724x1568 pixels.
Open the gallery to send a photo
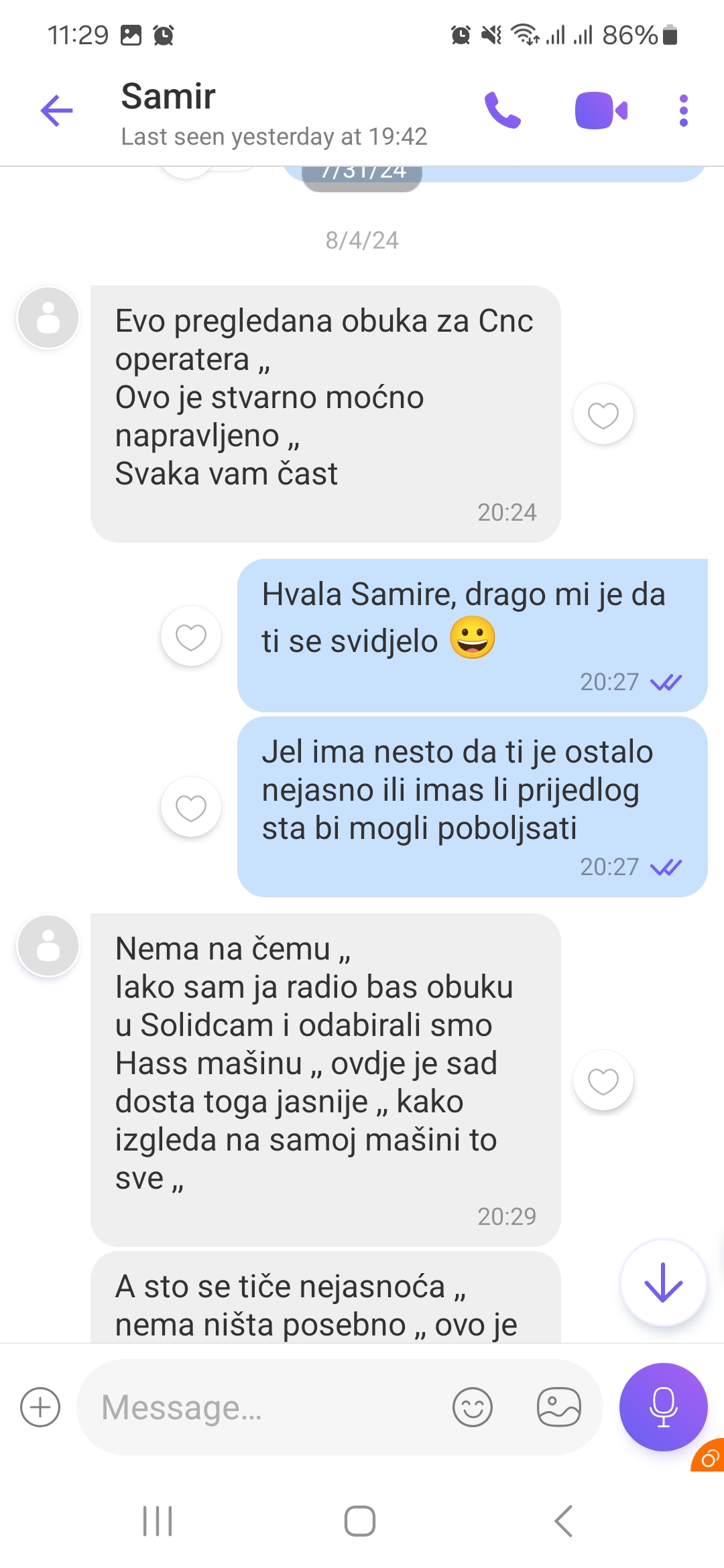coord(559,1407)
